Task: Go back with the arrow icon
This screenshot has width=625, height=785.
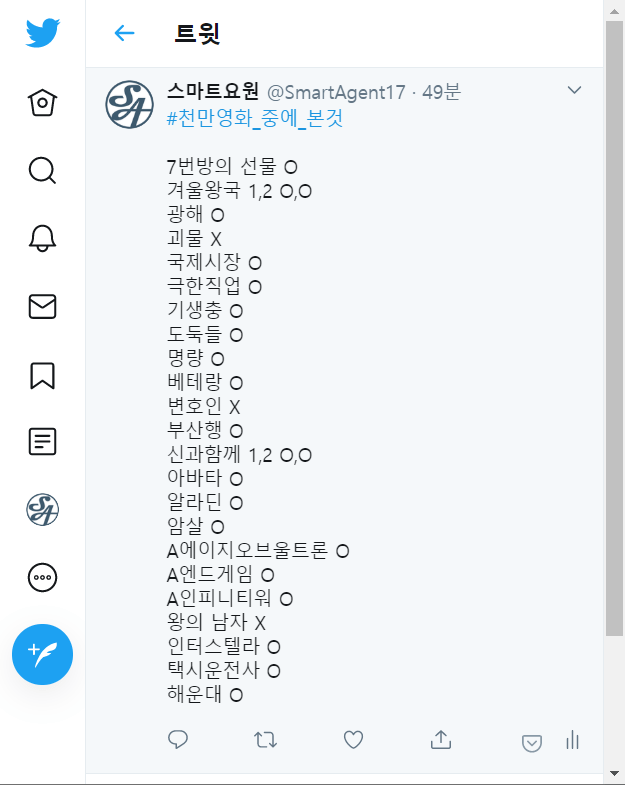Action: [x=124, y=33]
